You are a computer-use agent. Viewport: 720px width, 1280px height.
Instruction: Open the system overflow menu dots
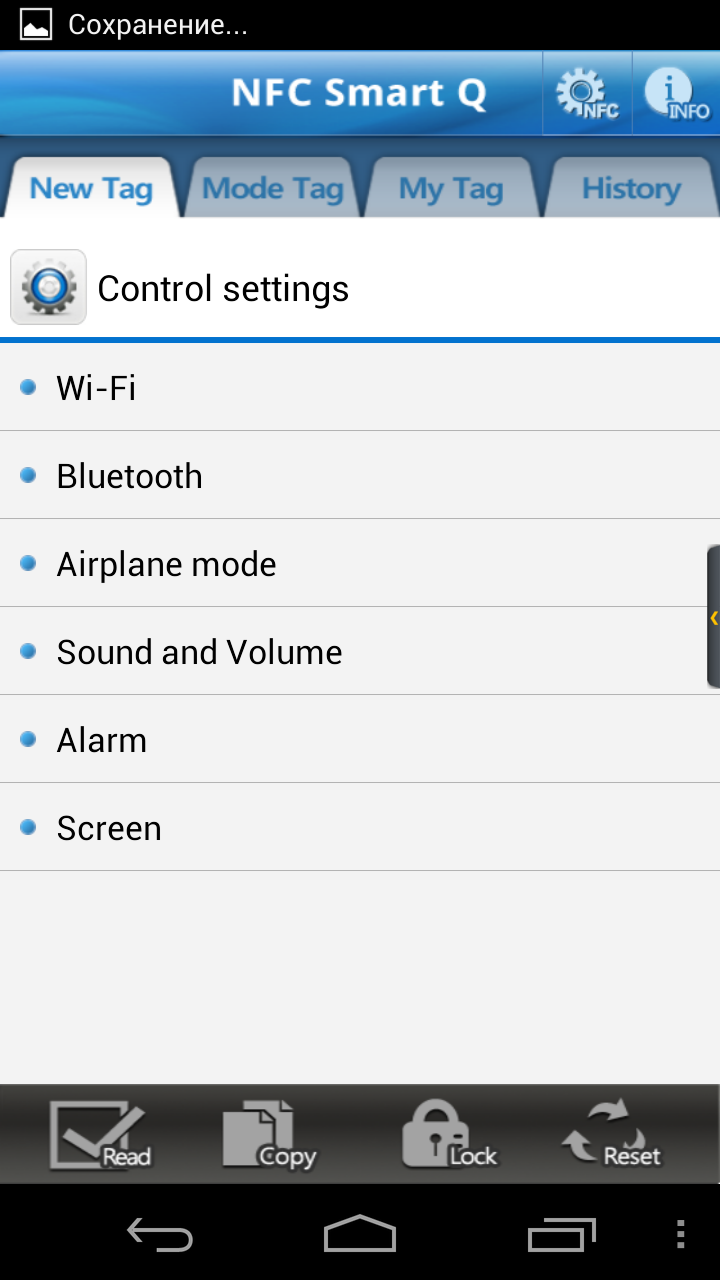coord(680,1234)
